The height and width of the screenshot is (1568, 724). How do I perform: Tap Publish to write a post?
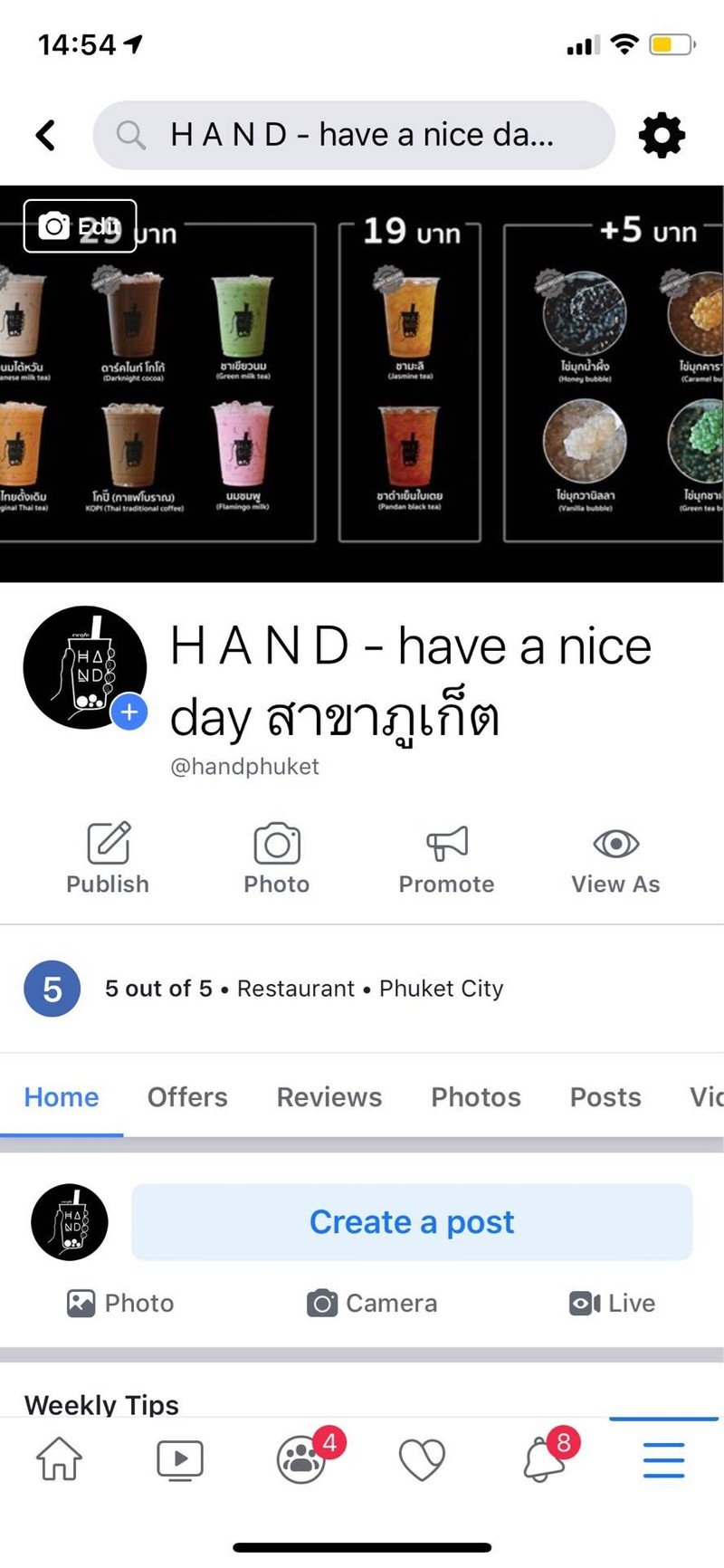108,857
